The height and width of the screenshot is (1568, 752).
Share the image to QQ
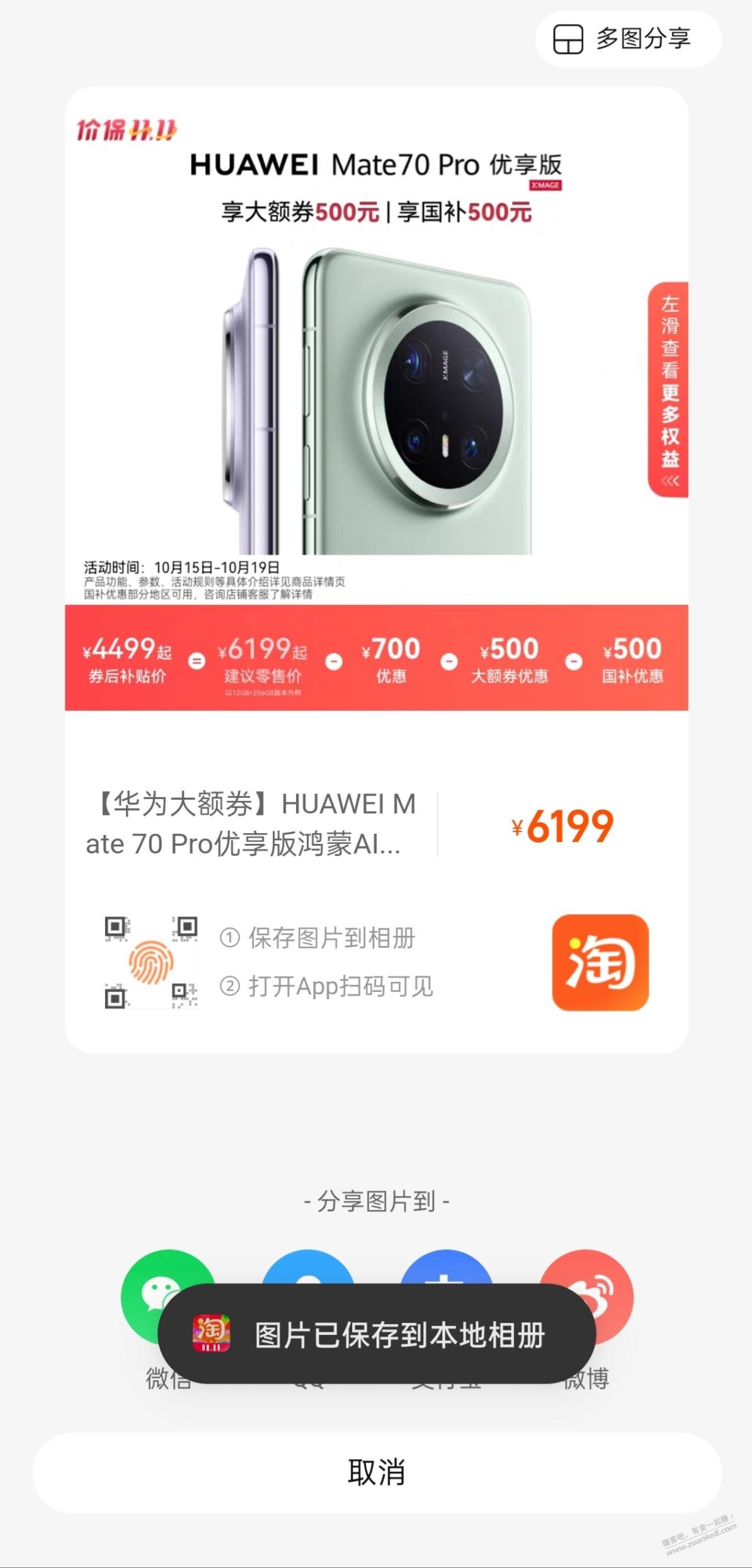(308, 1268)
